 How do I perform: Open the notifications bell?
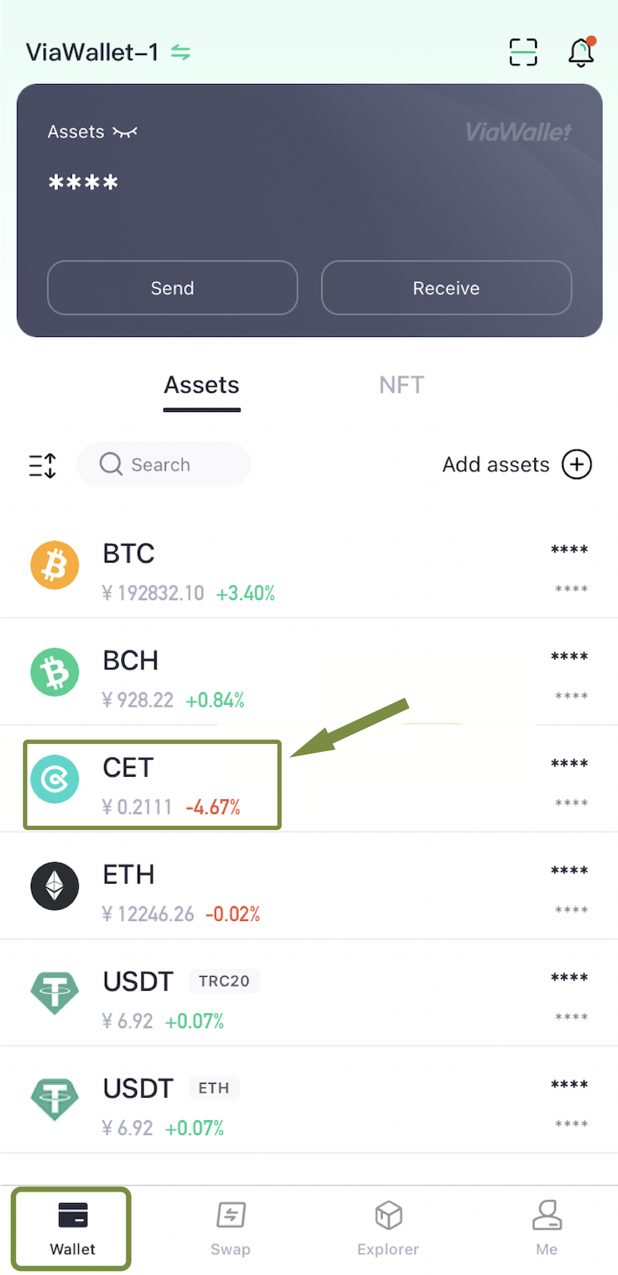tap(582, 52)
